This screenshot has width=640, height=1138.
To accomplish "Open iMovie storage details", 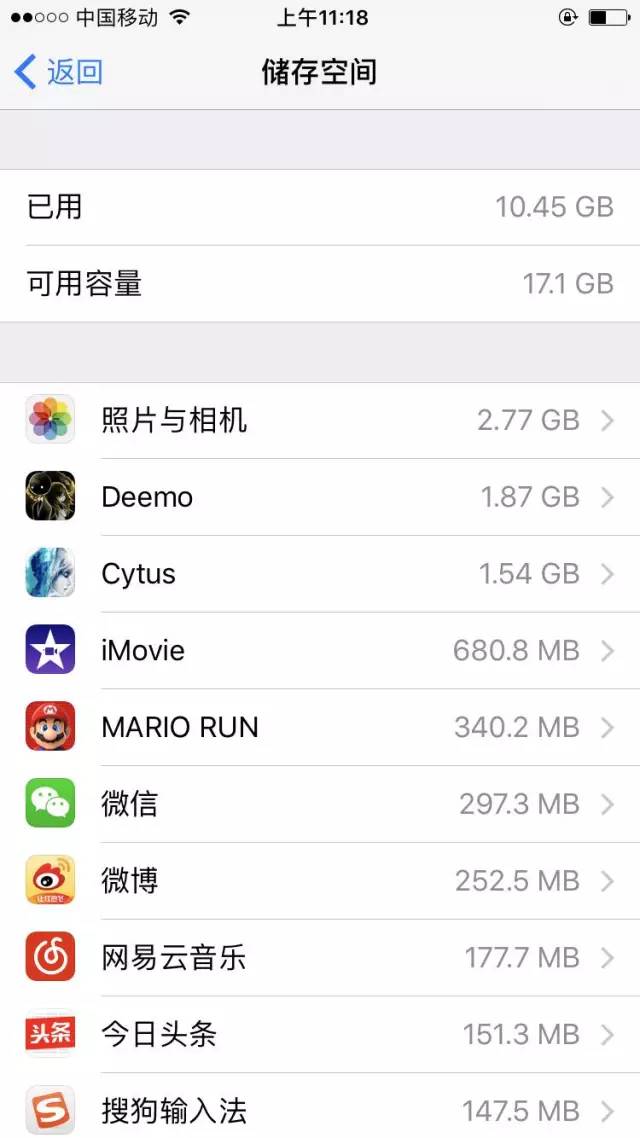I will click(320, 651).
